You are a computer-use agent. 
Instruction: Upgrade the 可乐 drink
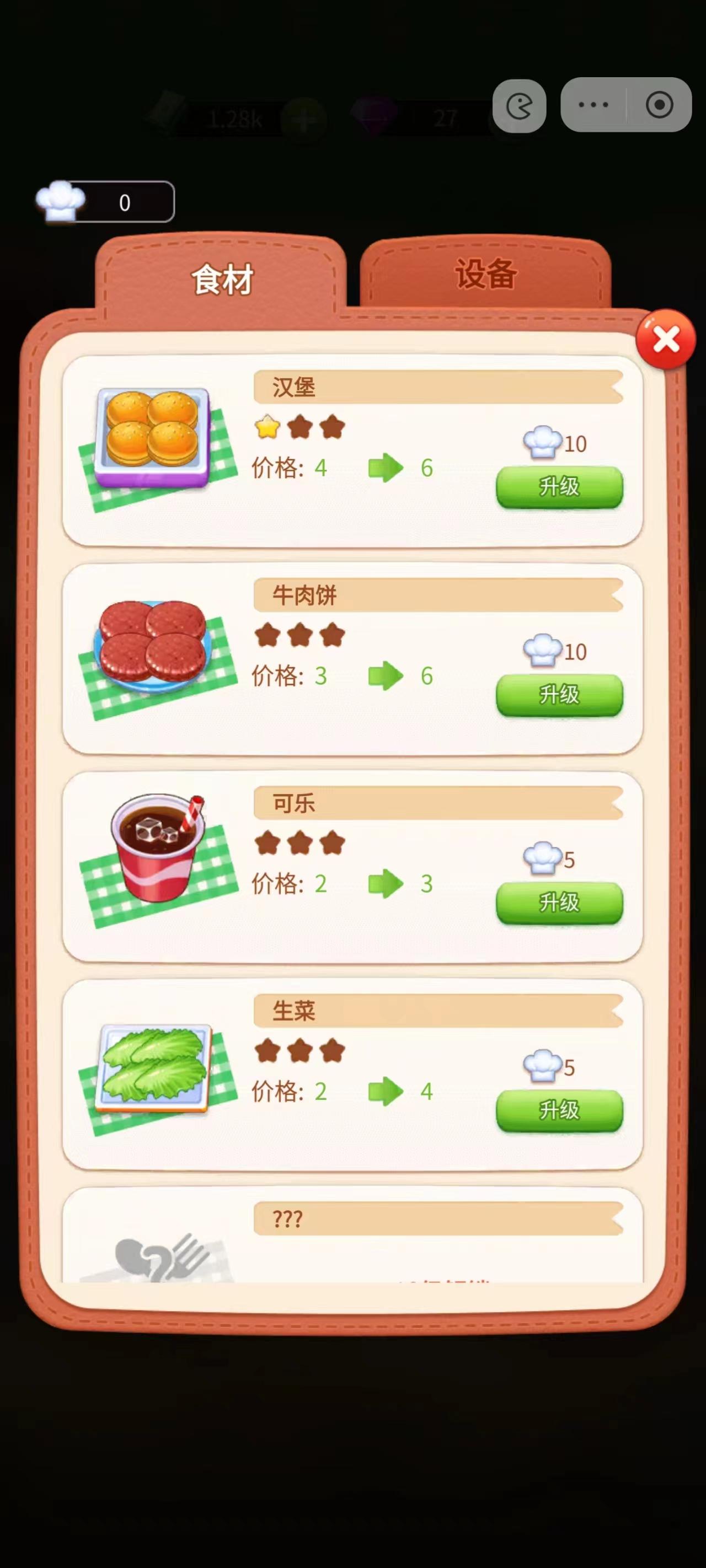click(559, 903)
